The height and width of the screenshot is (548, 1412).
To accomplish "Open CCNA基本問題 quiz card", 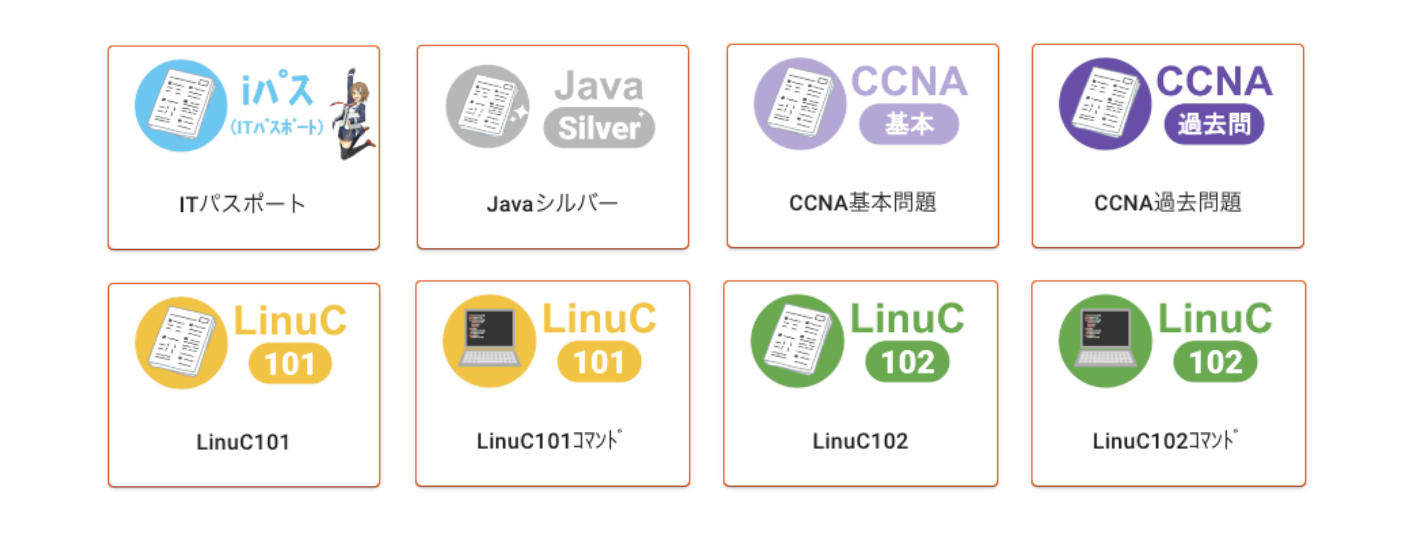I will tap(862, 146).
